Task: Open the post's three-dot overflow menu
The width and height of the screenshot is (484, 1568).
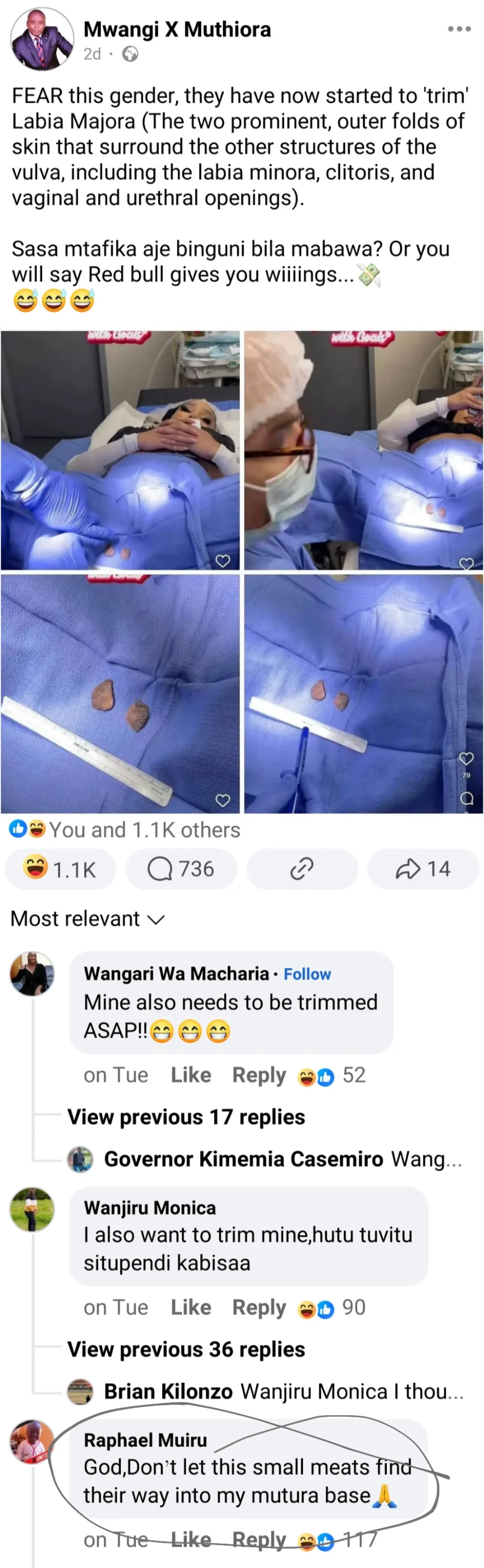Action: (x=459, y=29)
